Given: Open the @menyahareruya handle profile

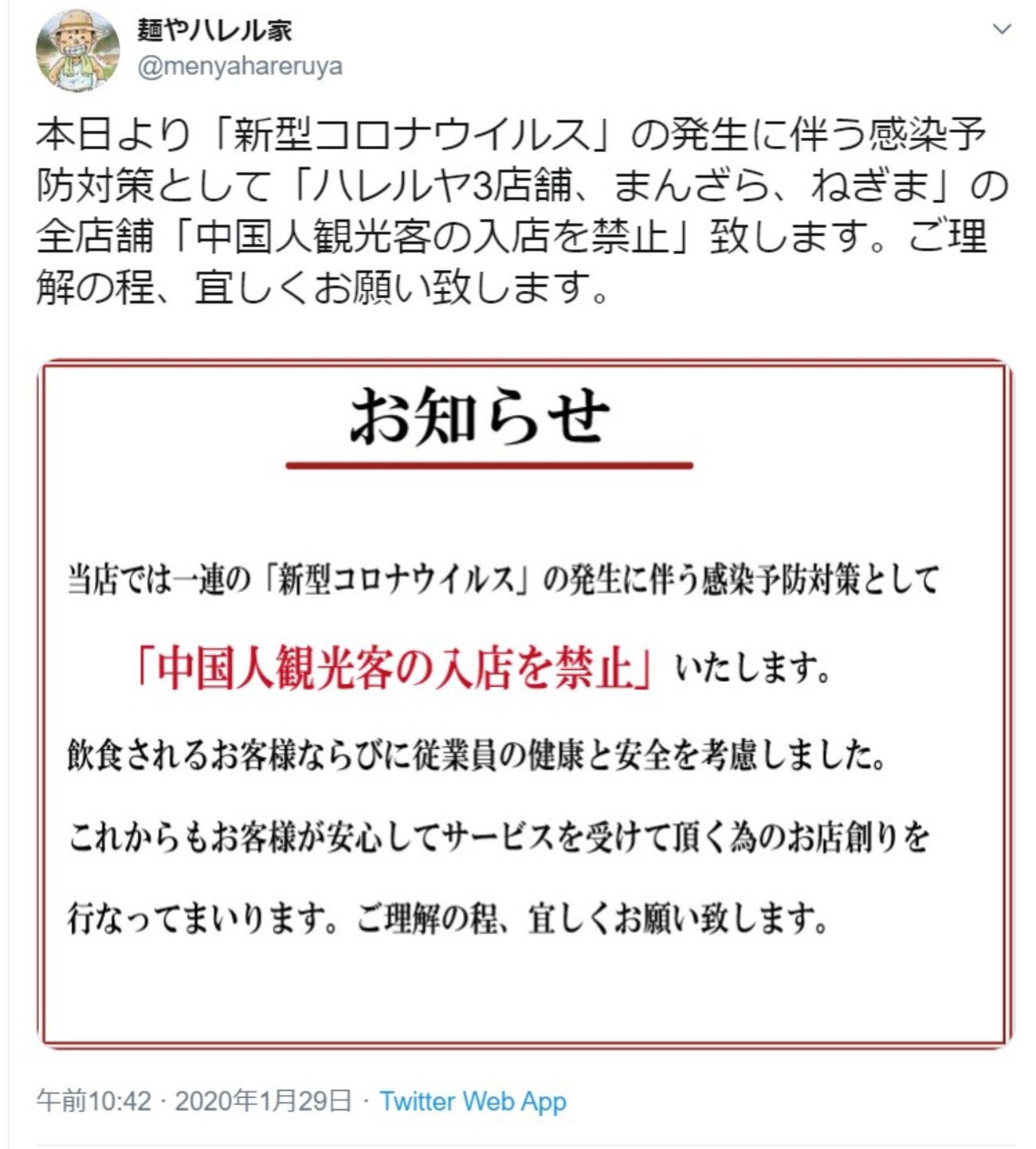Looking at the screenshot, I should click(240, 66).
